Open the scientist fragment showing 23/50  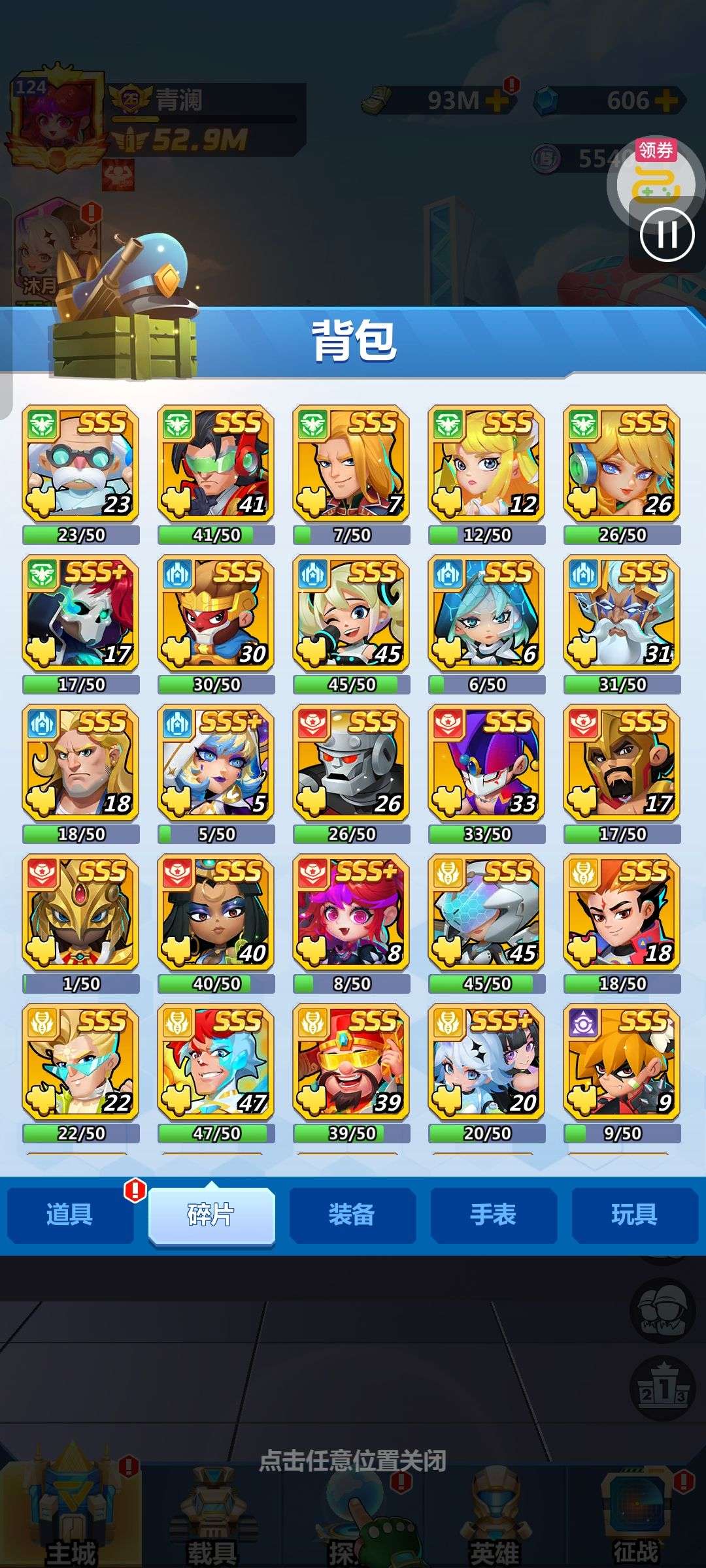[80, 463]
